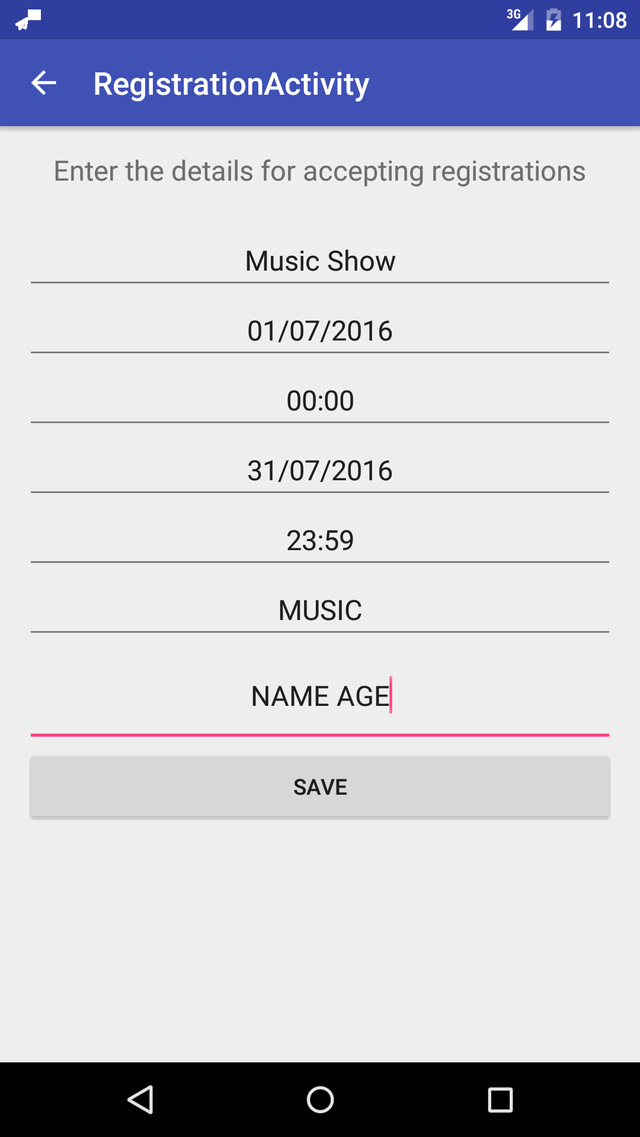640x1137 pixels.
Task: Edit the 00:00 start time field
Action: click(x=320, y=401)
